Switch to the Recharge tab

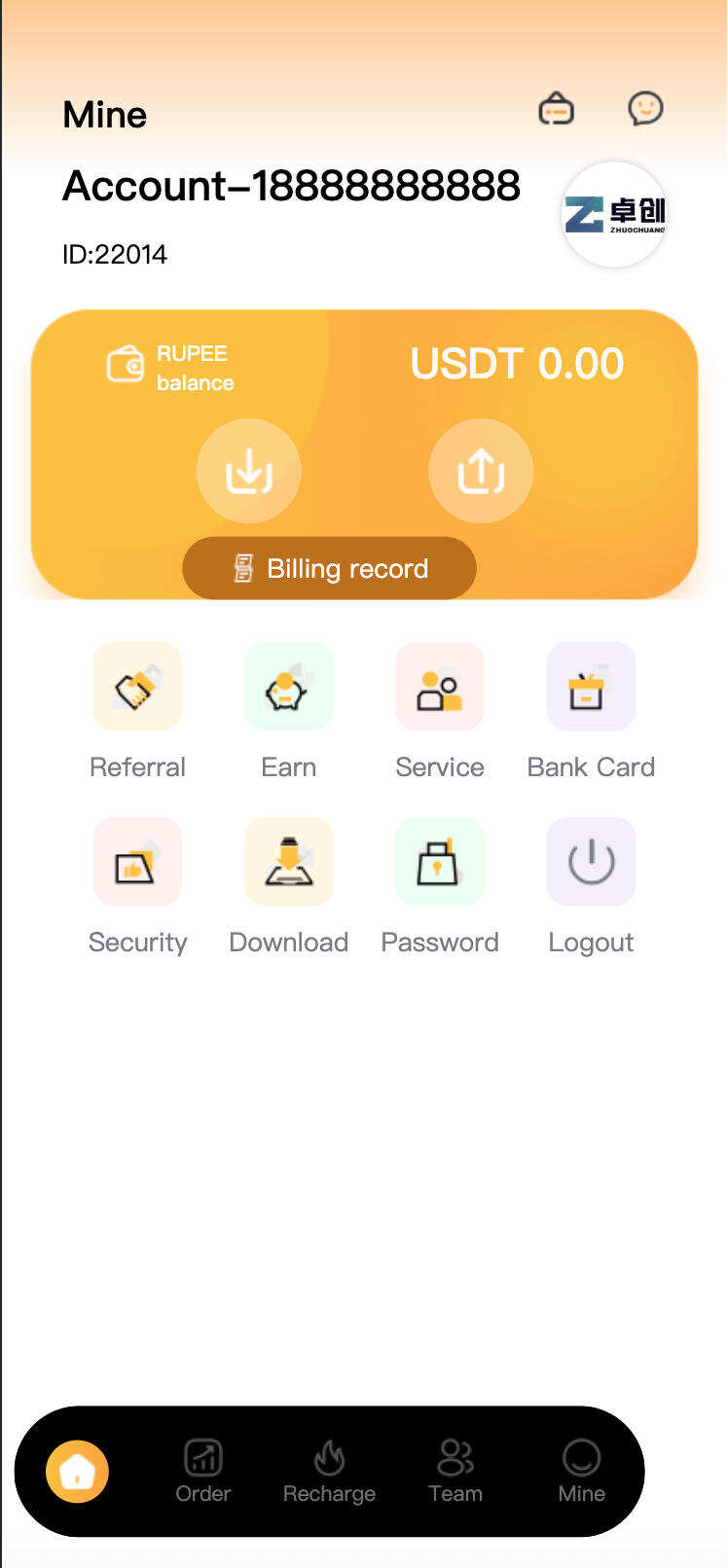pos(329,1471)
